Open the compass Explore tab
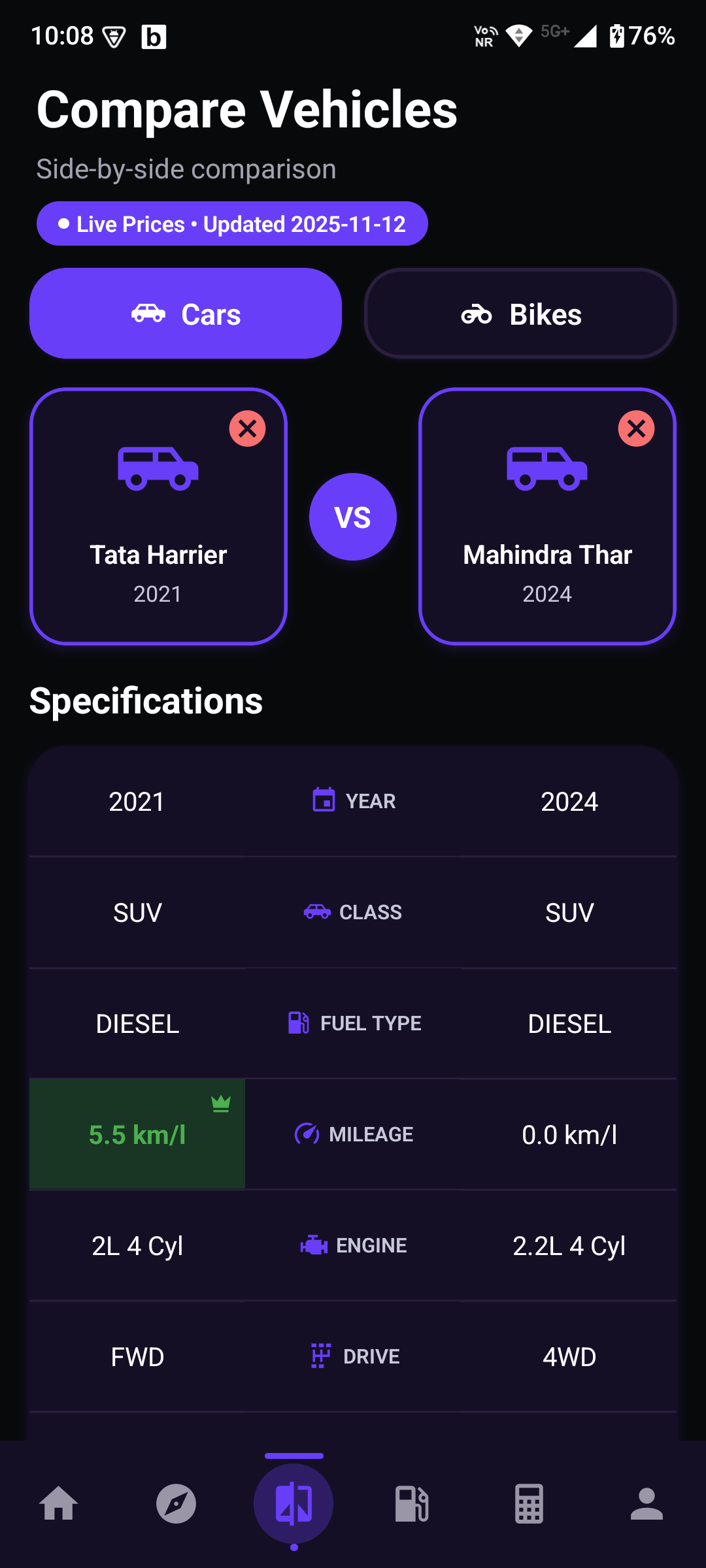The width and height of the screenshot is (706, 1568). 176,1503
